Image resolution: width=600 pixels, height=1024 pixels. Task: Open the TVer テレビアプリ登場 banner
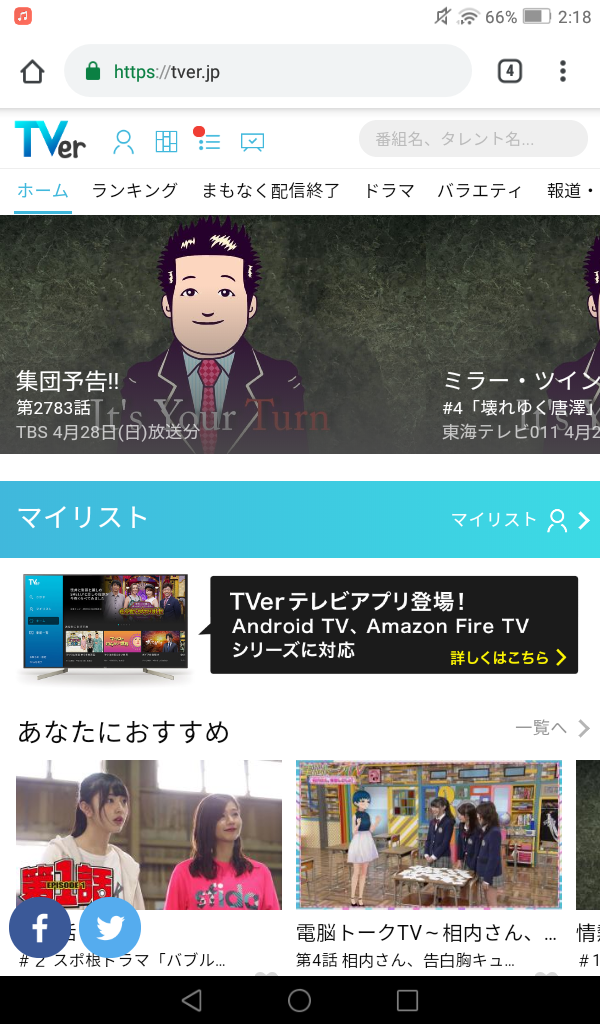click(393, 624)
